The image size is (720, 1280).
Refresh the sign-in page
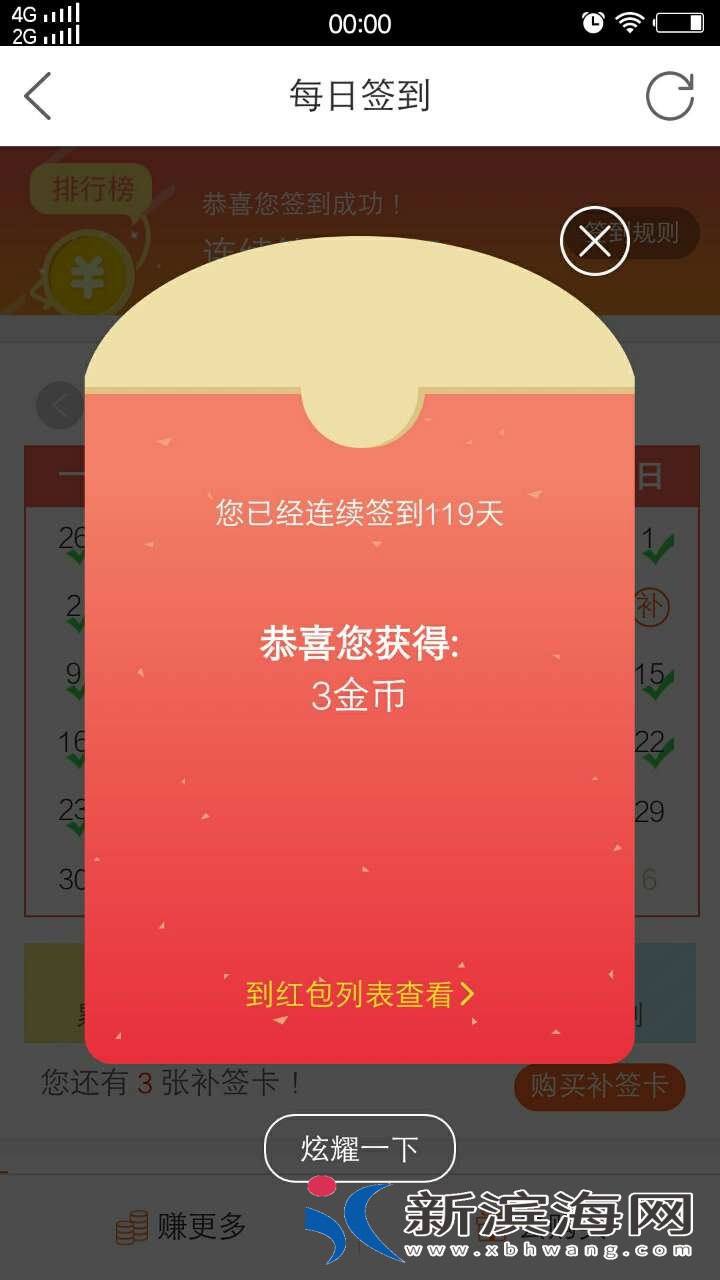pos(669,97)
